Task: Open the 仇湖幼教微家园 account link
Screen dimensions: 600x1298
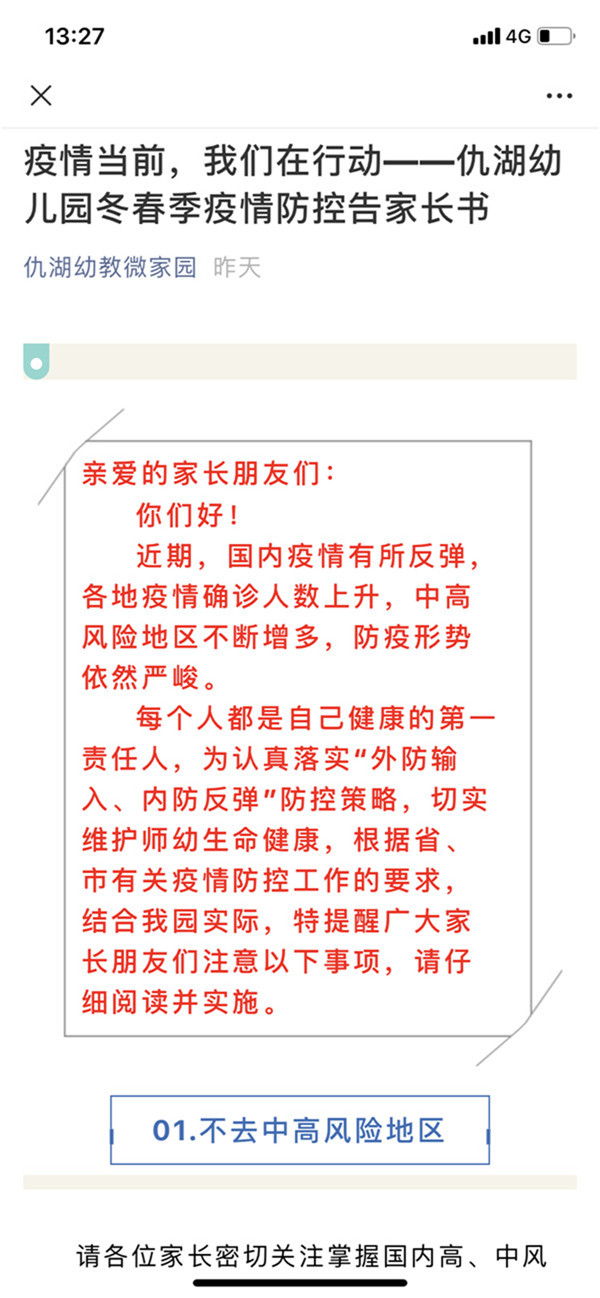Action: 110,267
